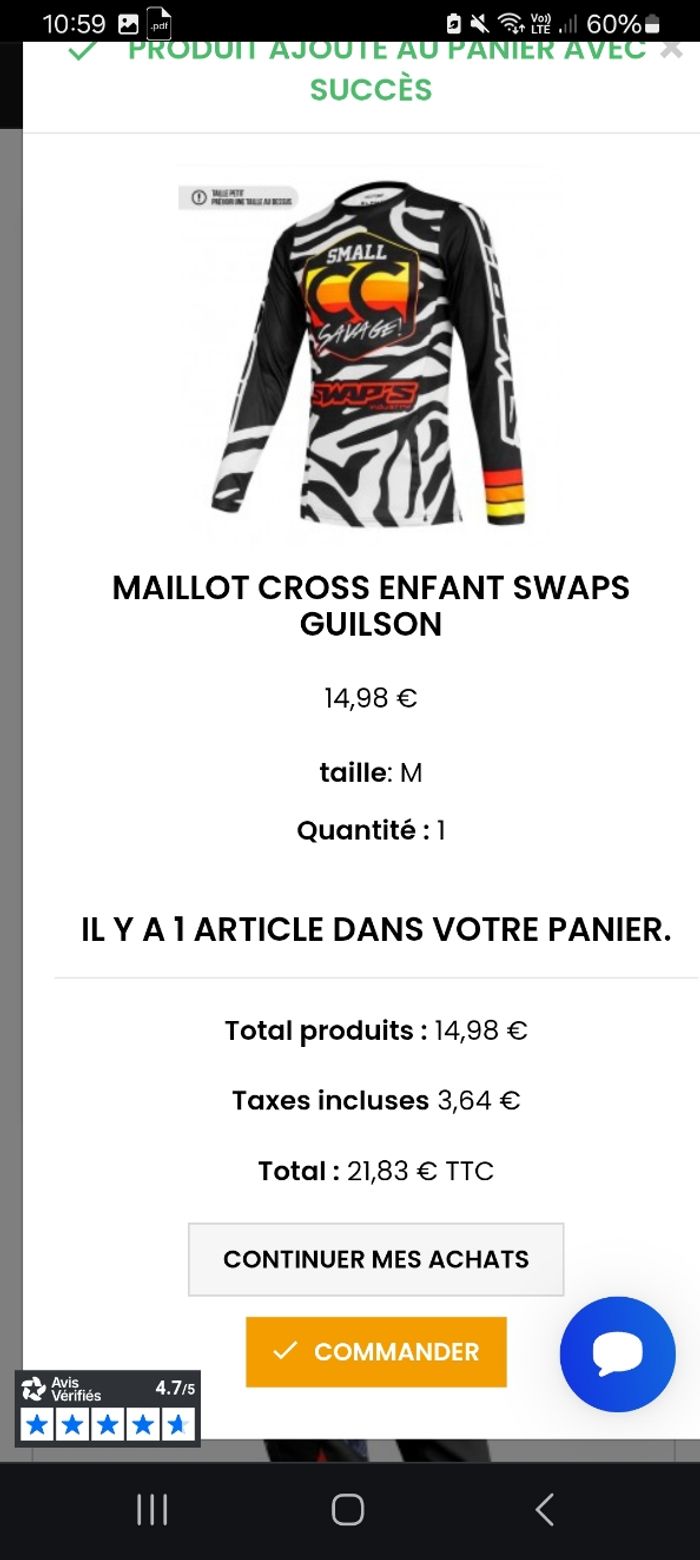This screenshot has height=1560, width=700.
Task: Proceed to checkout with Commander
Action: click(376, 1352)
